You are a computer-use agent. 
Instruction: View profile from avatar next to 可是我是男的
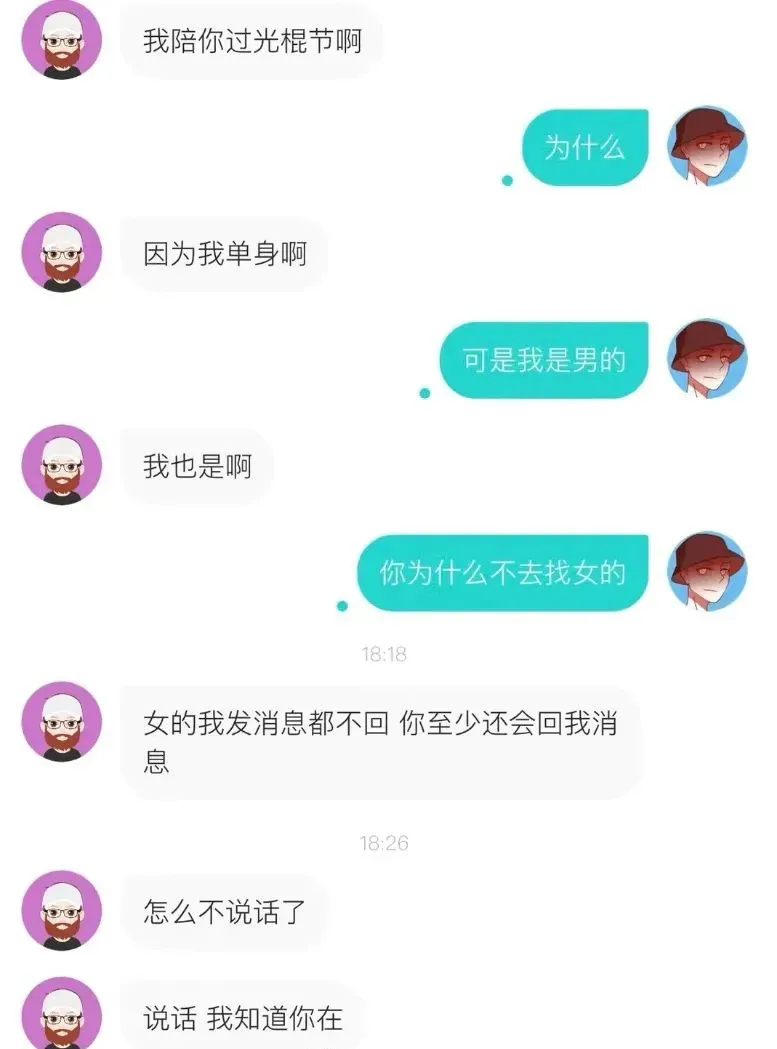coord(707,359)
